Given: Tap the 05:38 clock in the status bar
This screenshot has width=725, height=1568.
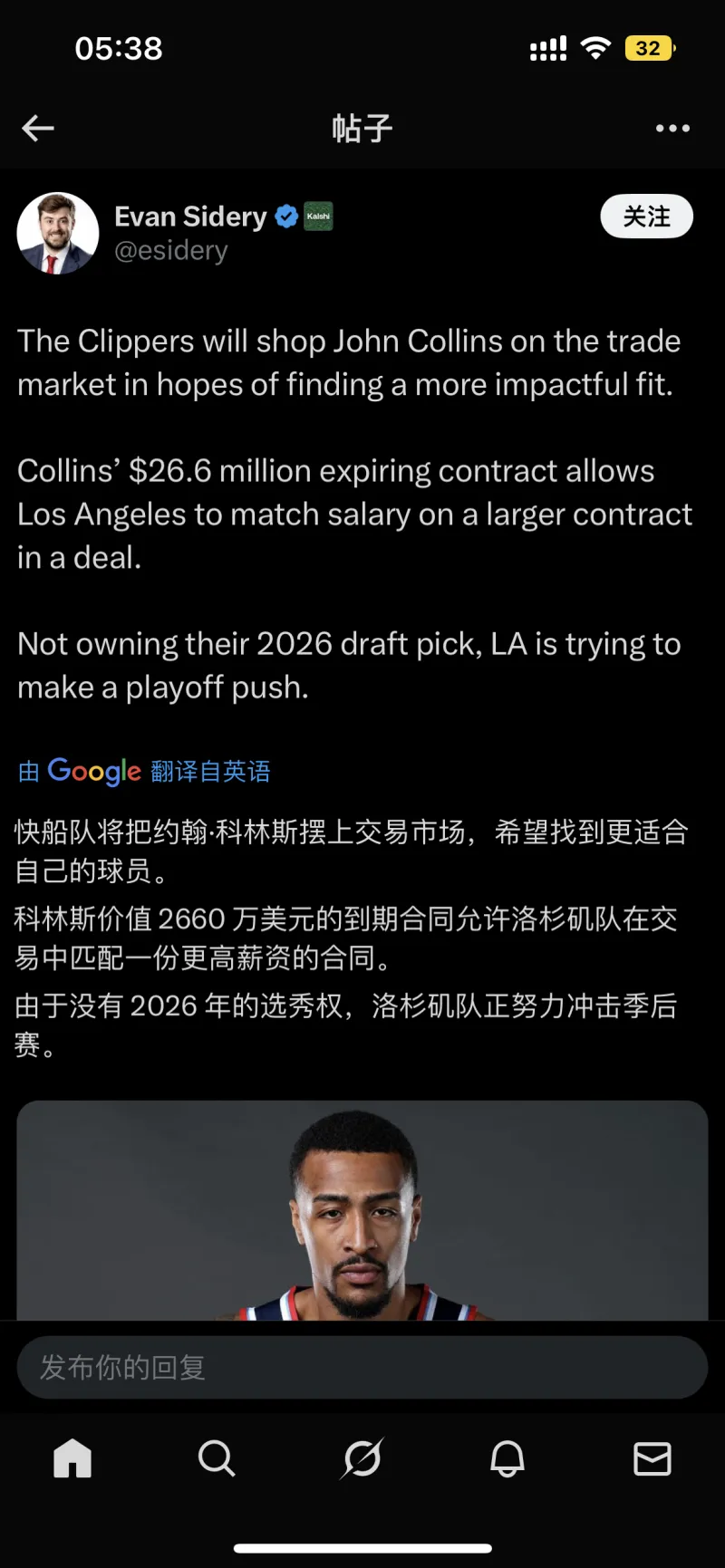Looking at the screenshot, I should (x=119, y=48).
